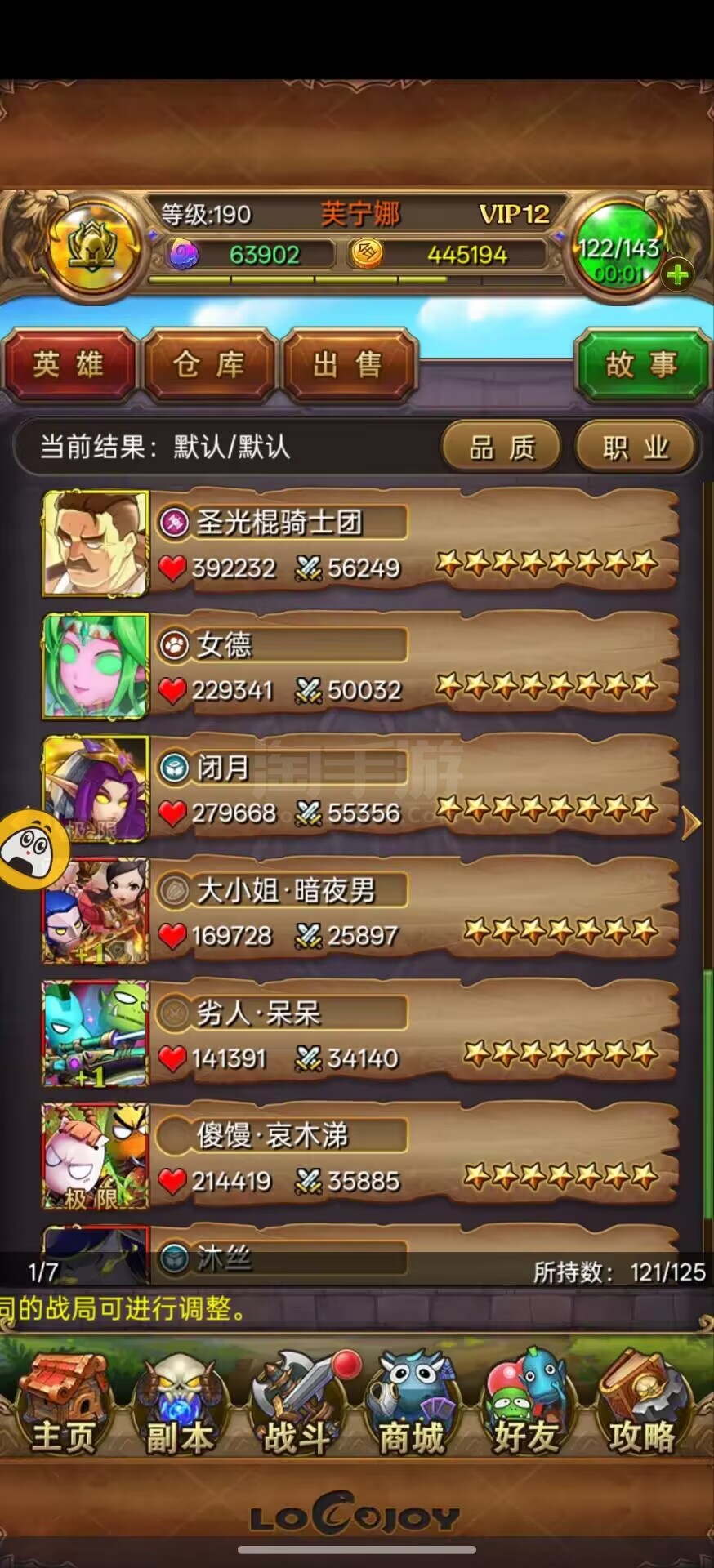
Task: Open hero 圣光棍骑士团
Action: pyautogui.click(x=359, y=544)
